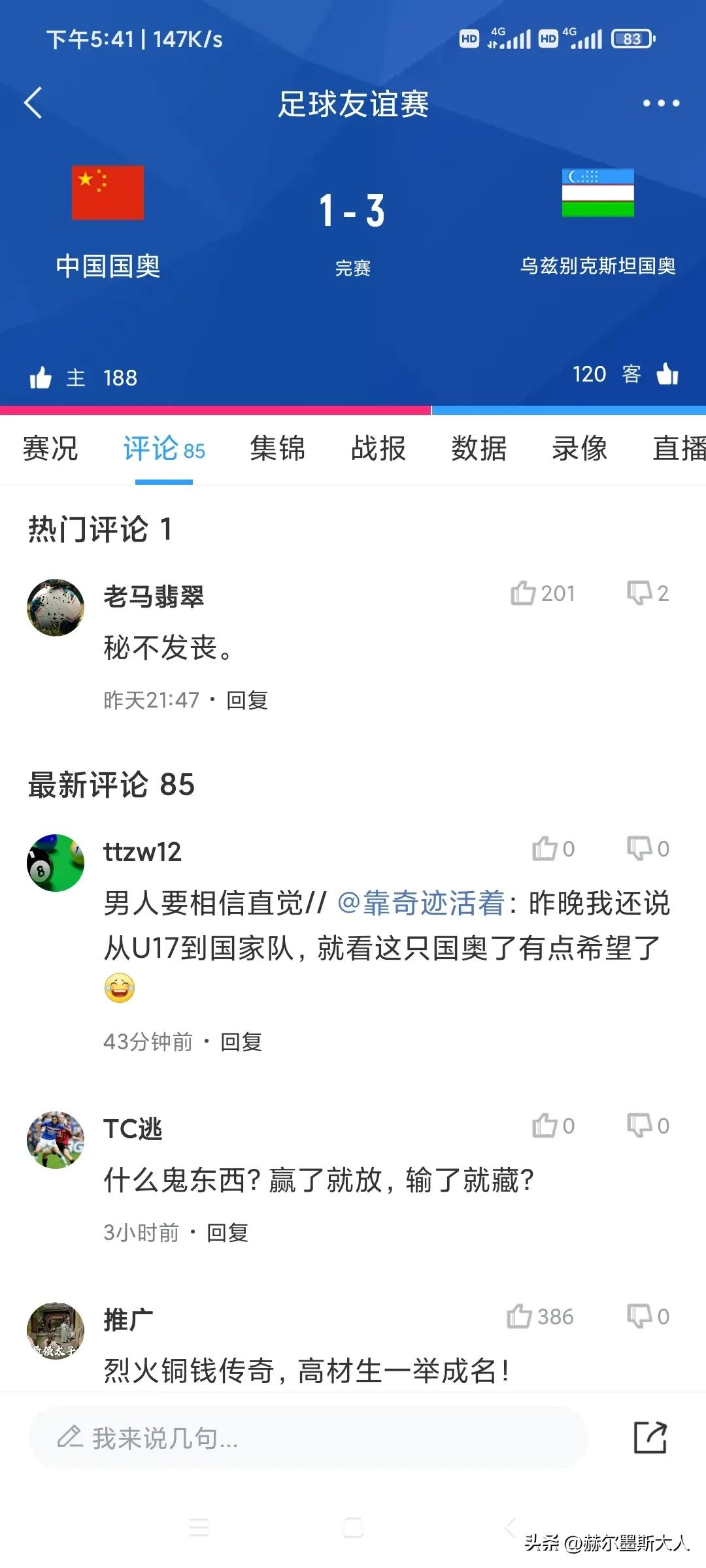Screen dimensions: 706x1568
Task: Switch to the 数据 tab
Action: point(478,449)
